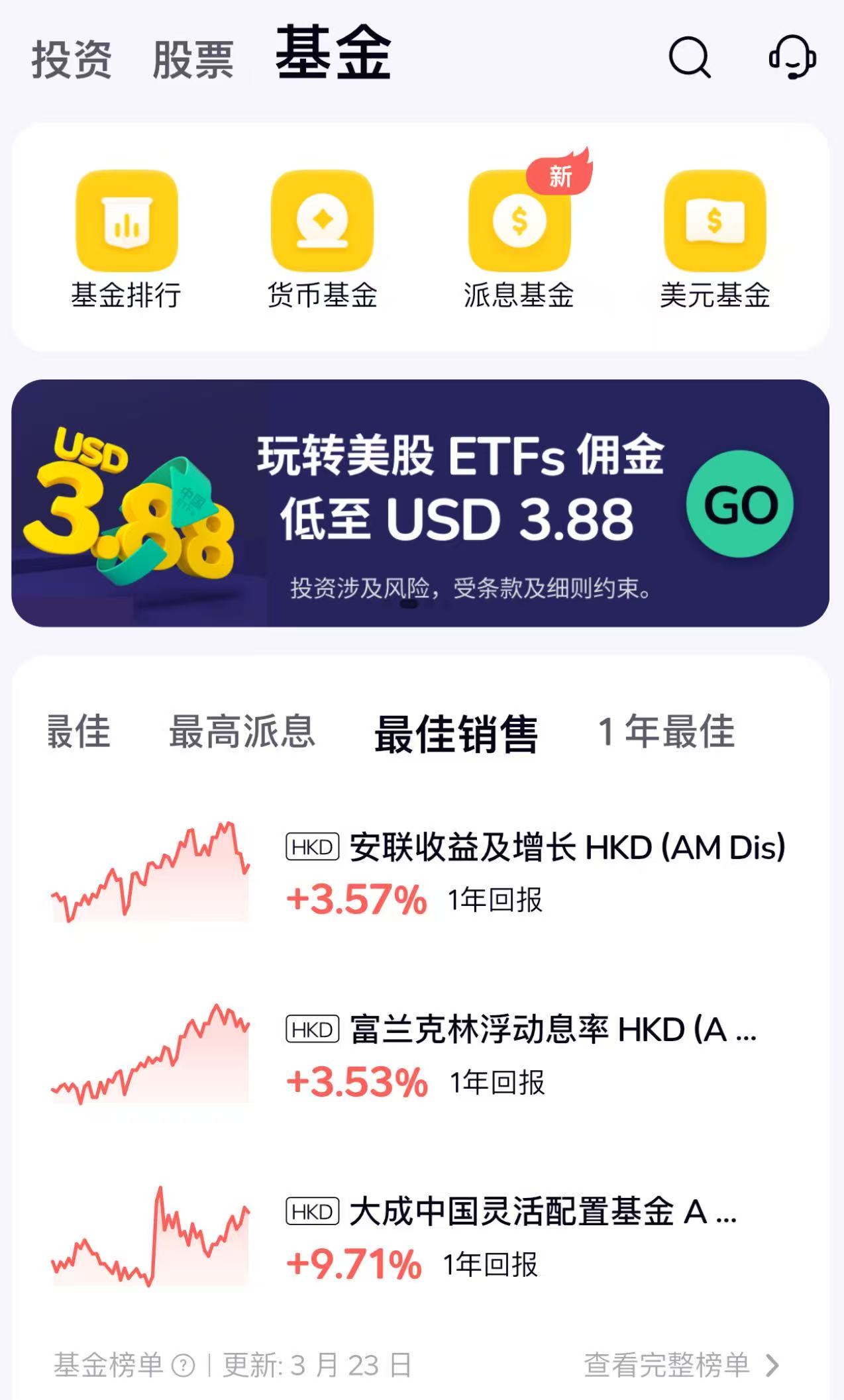The image size is (844, 1400).
Task: Click the USD 3.88 ETF promo banner
Action: 422,510
